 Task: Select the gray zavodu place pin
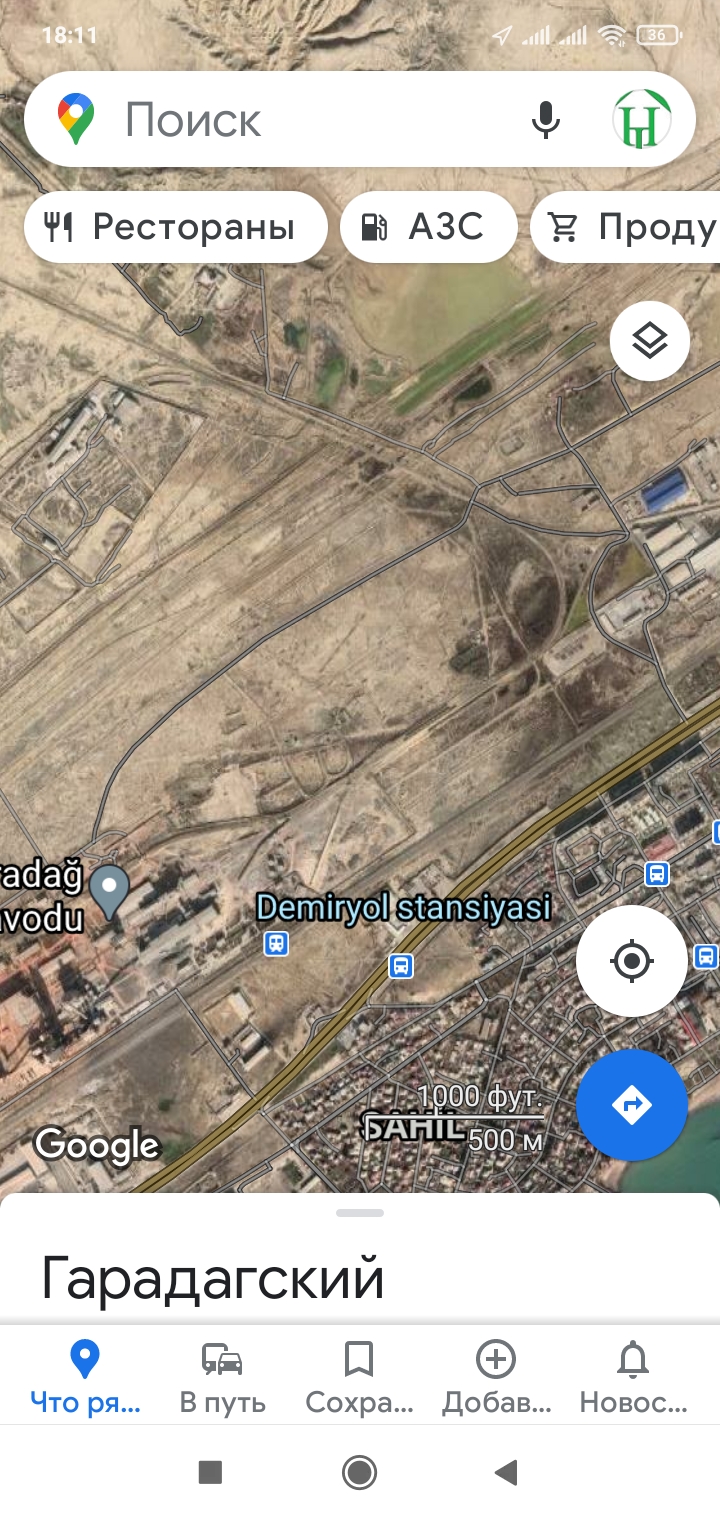point(109,891)
